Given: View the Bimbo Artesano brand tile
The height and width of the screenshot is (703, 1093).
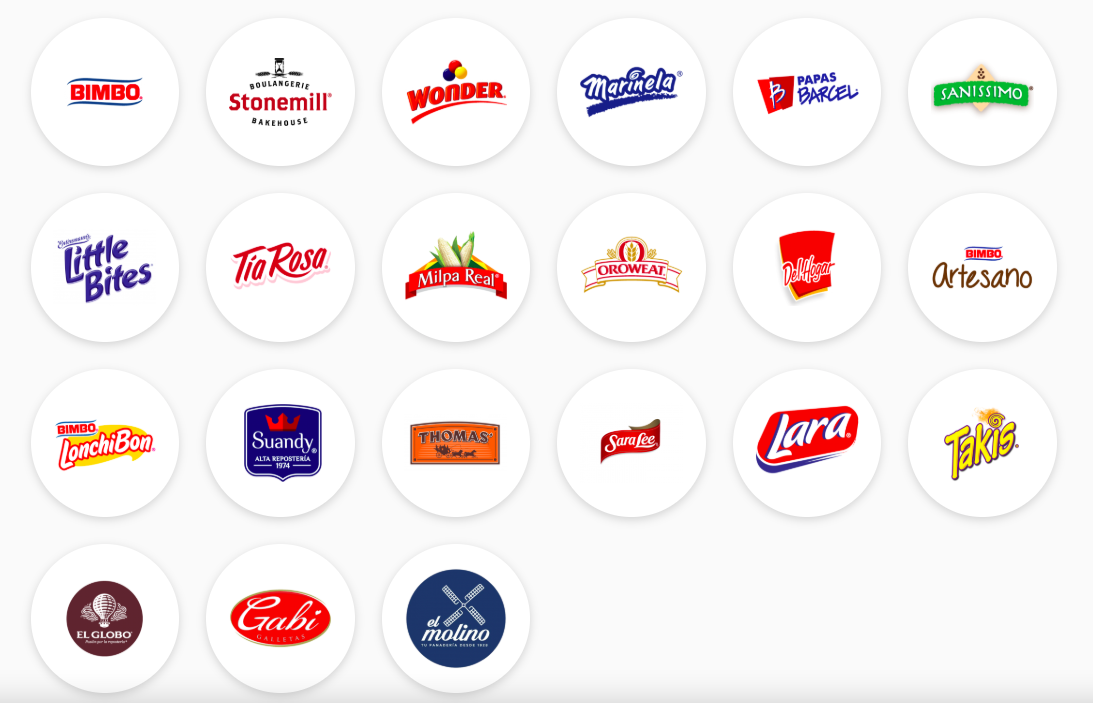Looking at the screenshot, I should click(x=982, y=267).
